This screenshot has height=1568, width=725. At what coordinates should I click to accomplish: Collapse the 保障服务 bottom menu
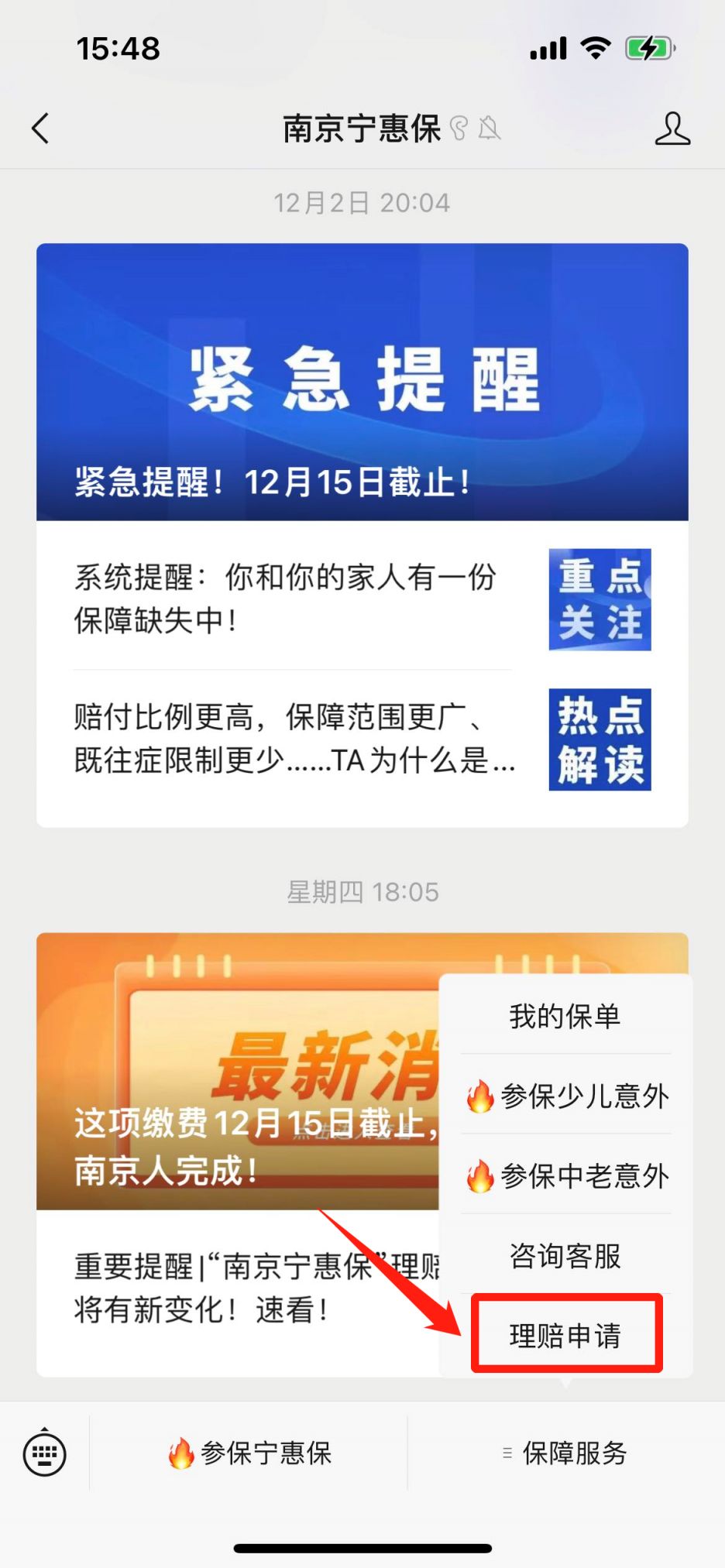[565, 1453]
